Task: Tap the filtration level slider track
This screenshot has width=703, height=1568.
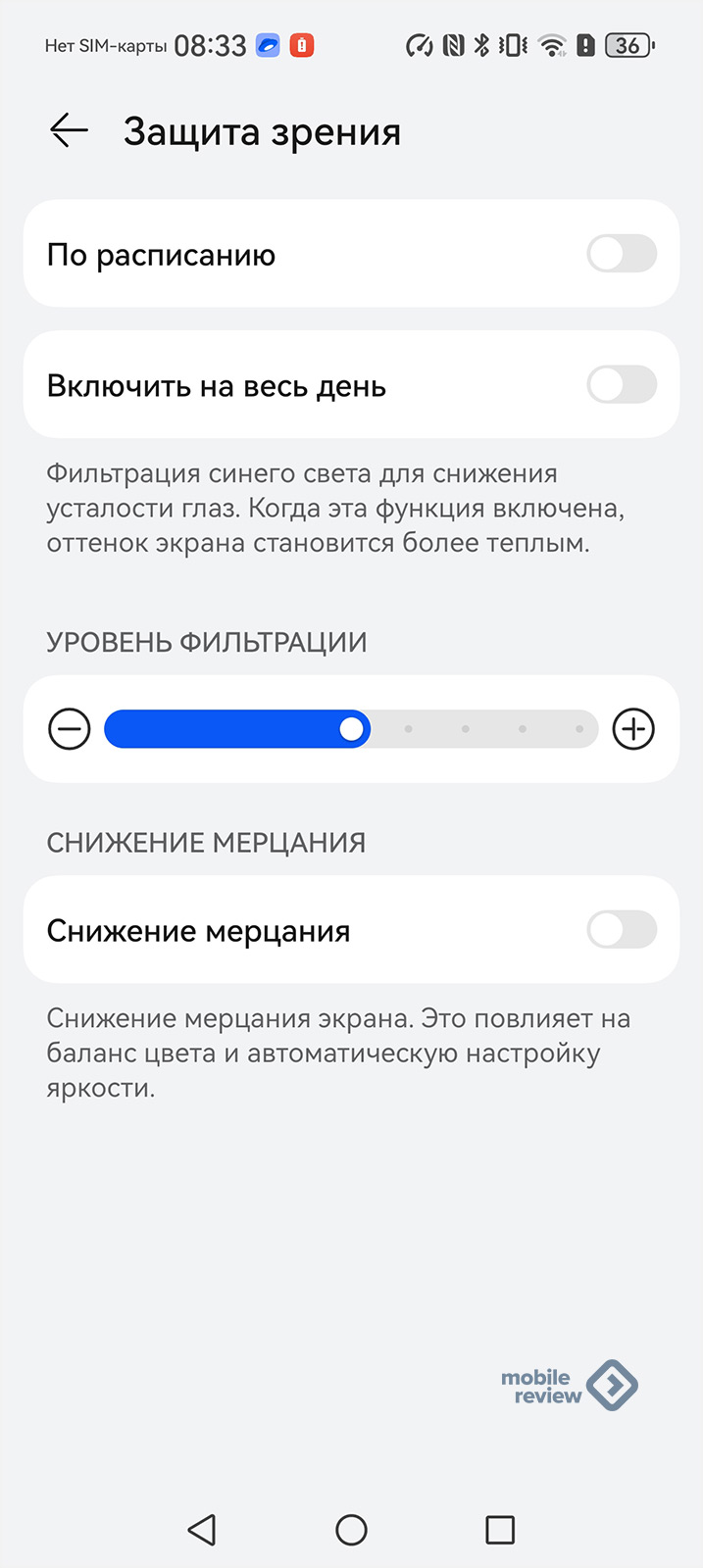Action: point(351,729)
